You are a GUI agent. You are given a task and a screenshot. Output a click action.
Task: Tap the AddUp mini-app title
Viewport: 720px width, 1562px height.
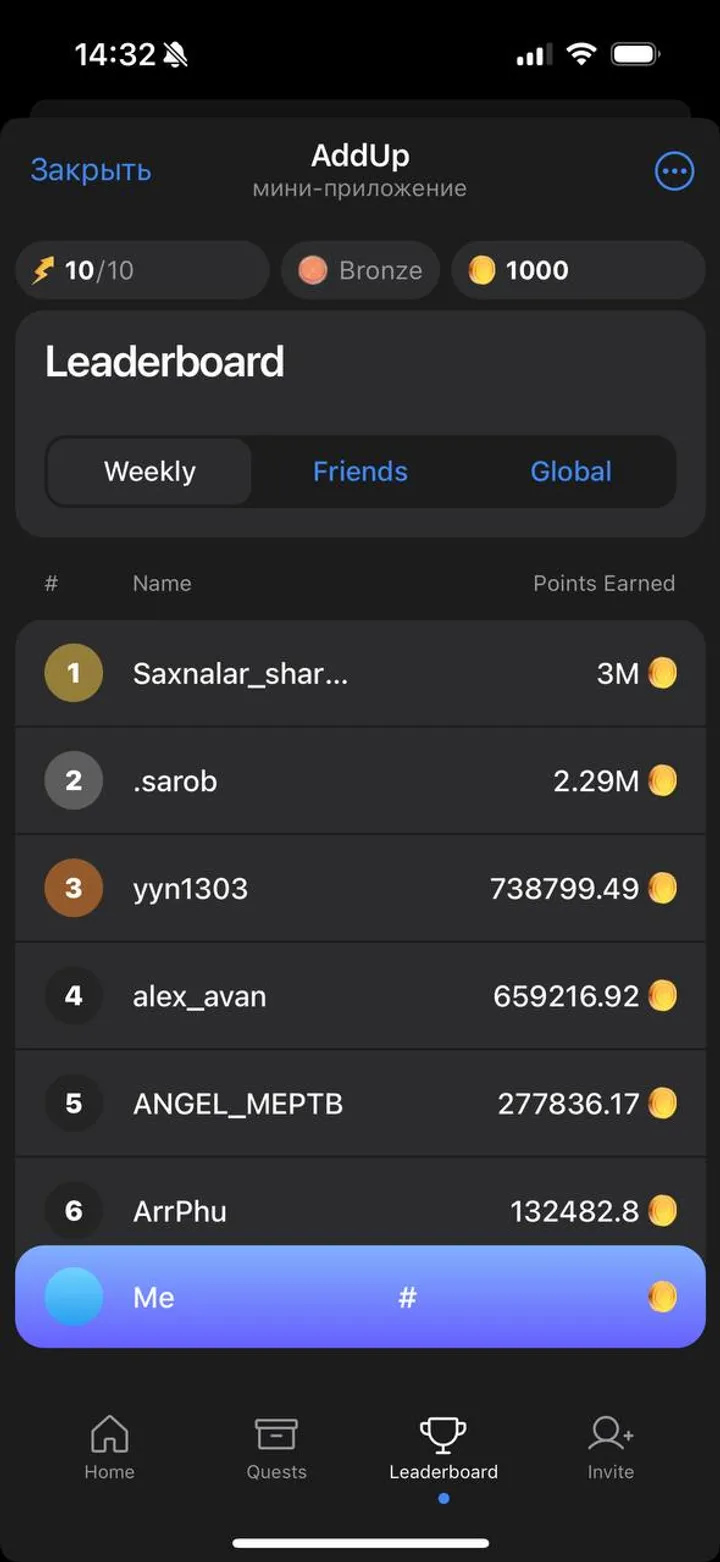(x=360, y=156)
